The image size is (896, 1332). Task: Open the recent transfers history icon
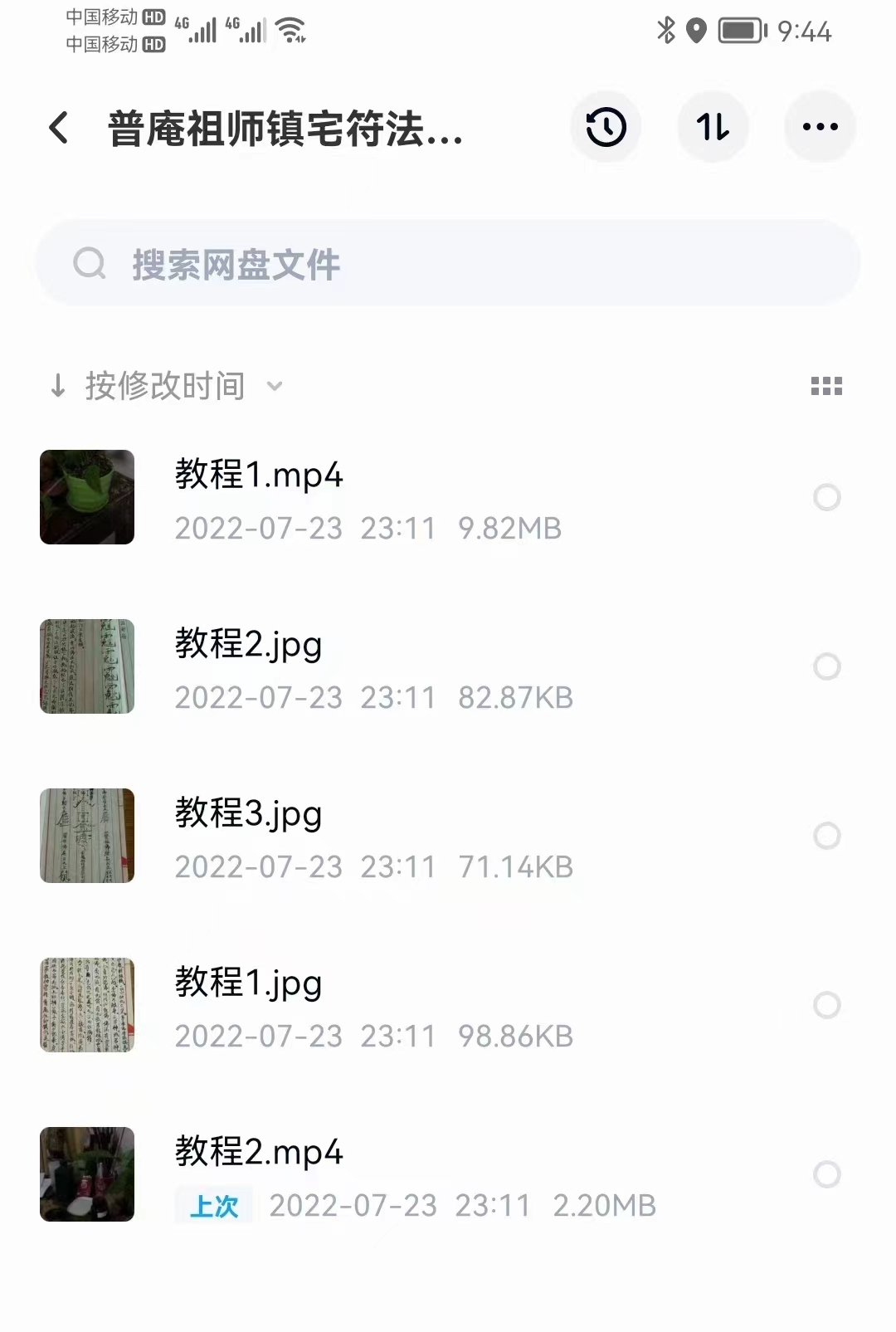point(605,126)
